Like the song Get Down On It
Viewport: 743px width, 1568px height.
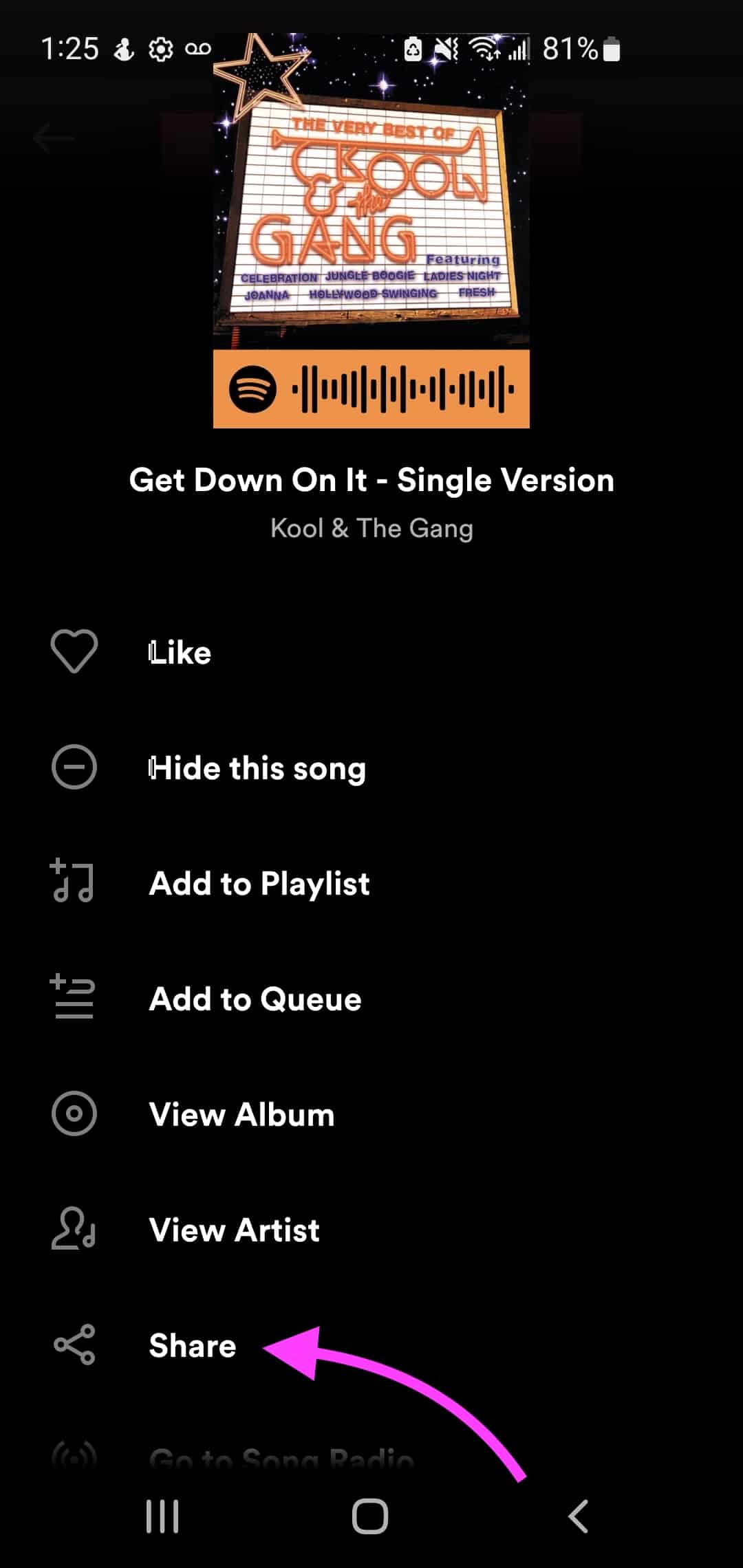pos(371,652)
